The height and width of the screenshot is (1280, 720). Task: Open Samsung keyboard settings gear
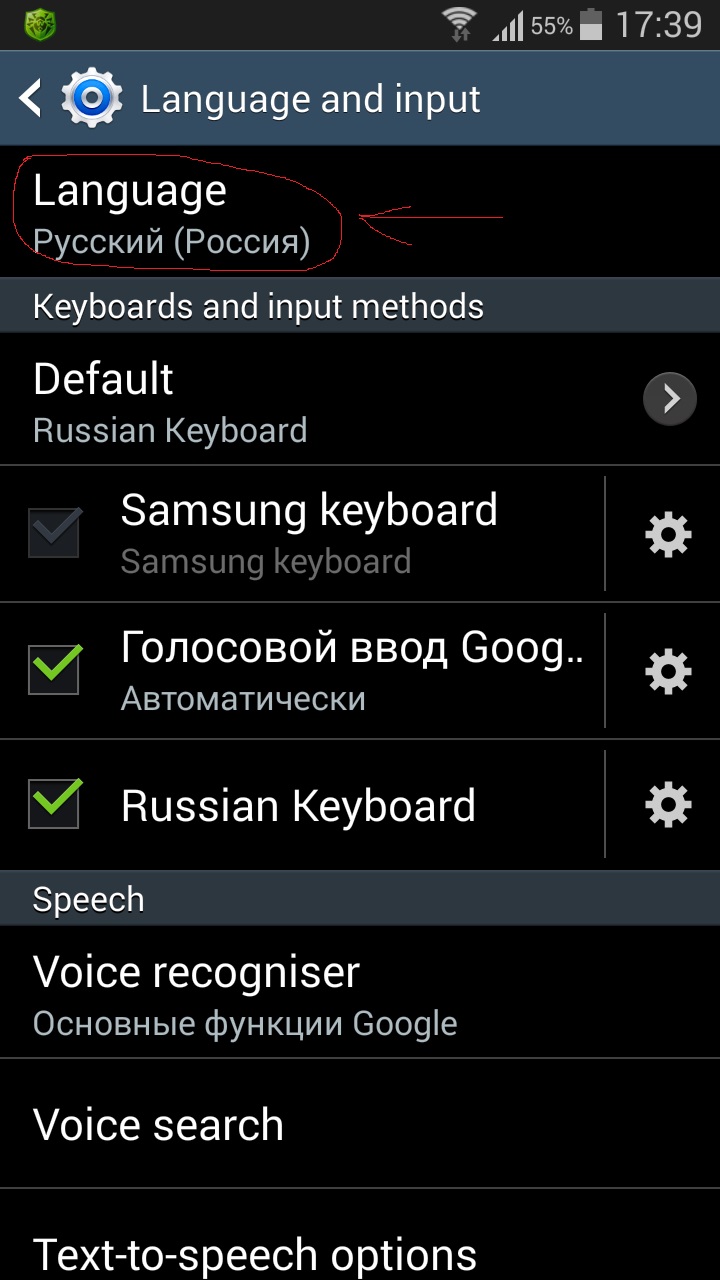coord(668,534)
